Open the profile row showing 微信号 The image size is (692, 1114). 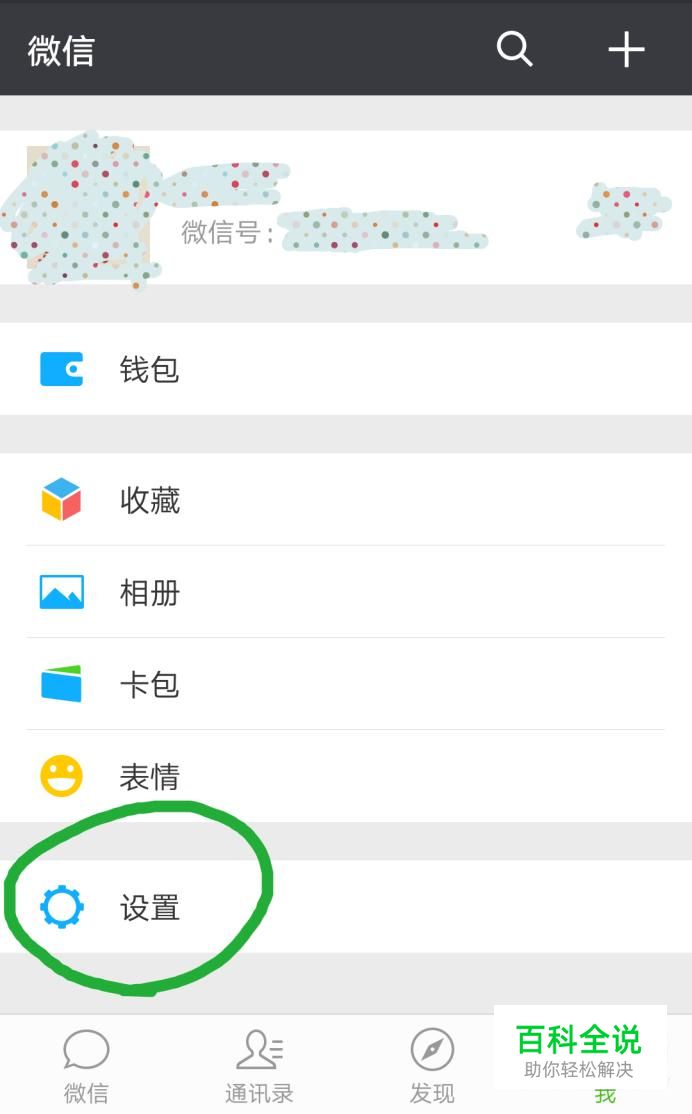pos(345,208)
